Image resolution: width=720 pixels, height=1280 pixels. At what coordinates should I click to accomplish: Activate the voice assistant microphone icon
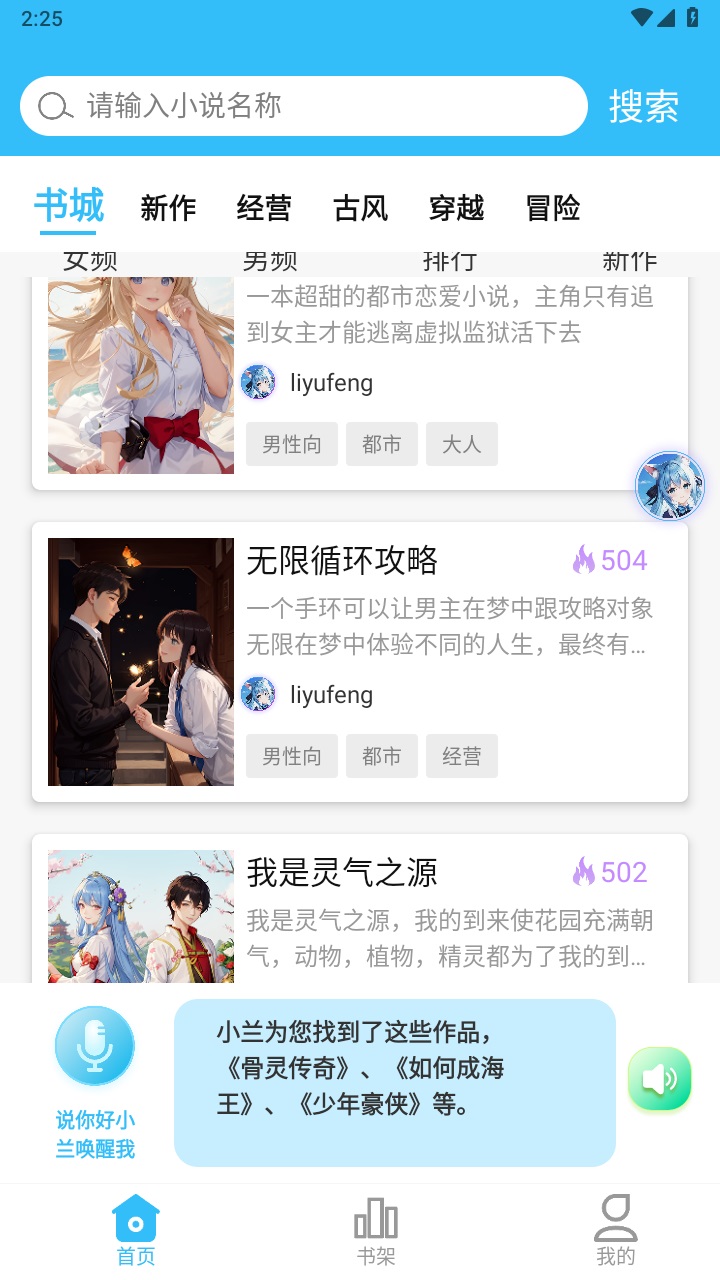[94, 1044]
